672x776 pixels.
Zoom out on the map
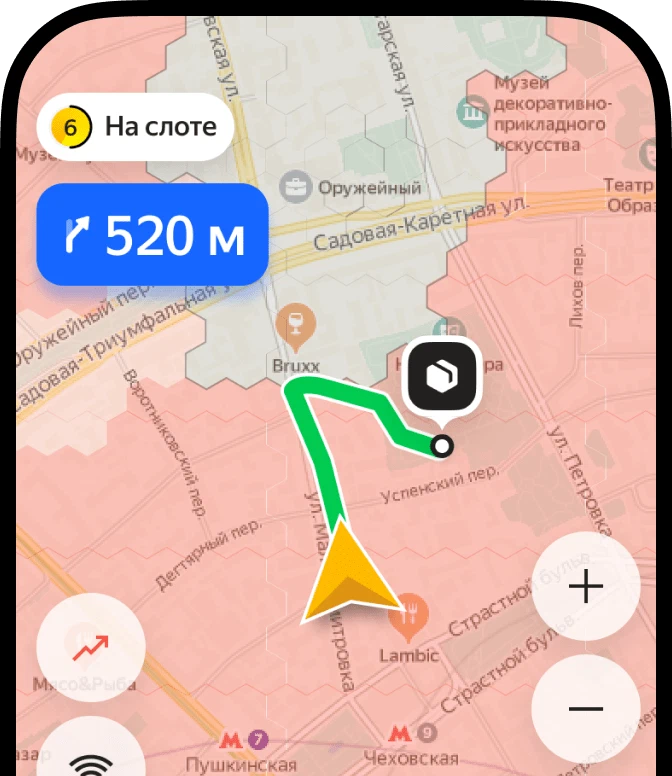click(586, 709)
